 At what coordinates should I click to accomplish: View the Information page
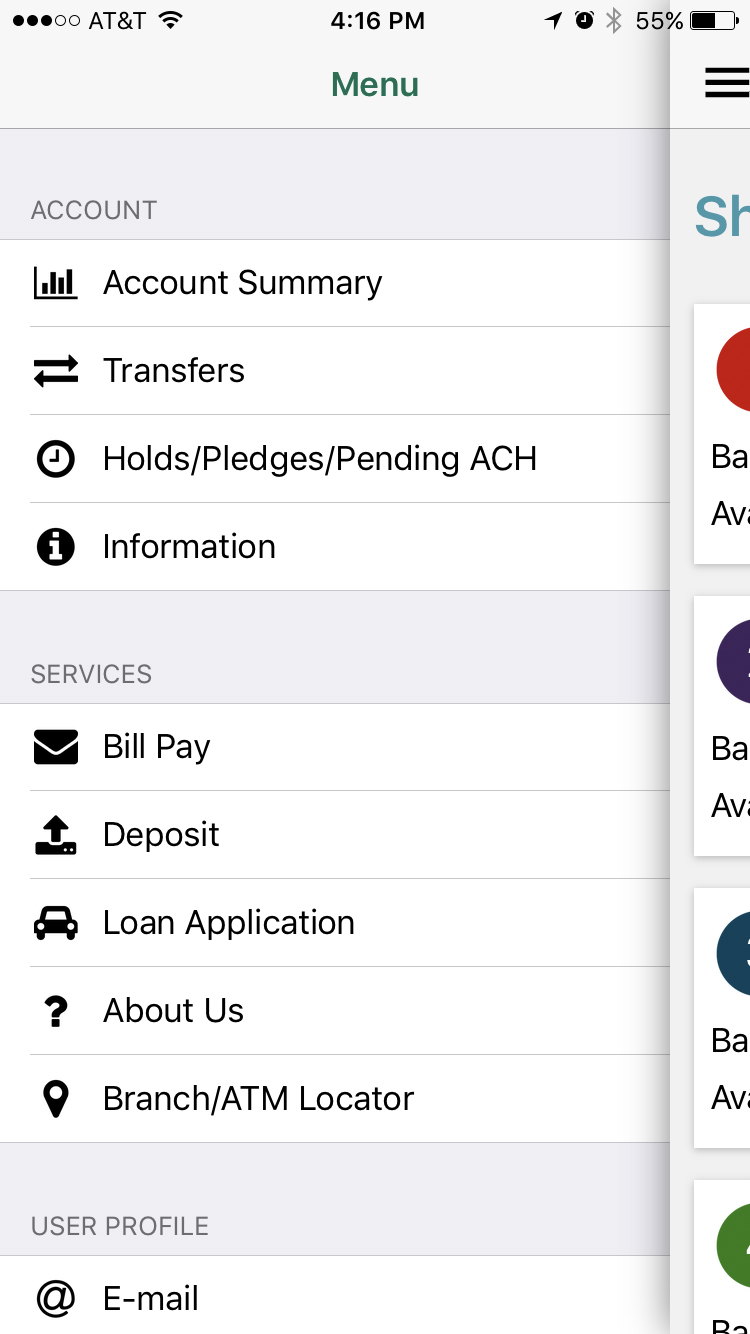pos(335,547)
